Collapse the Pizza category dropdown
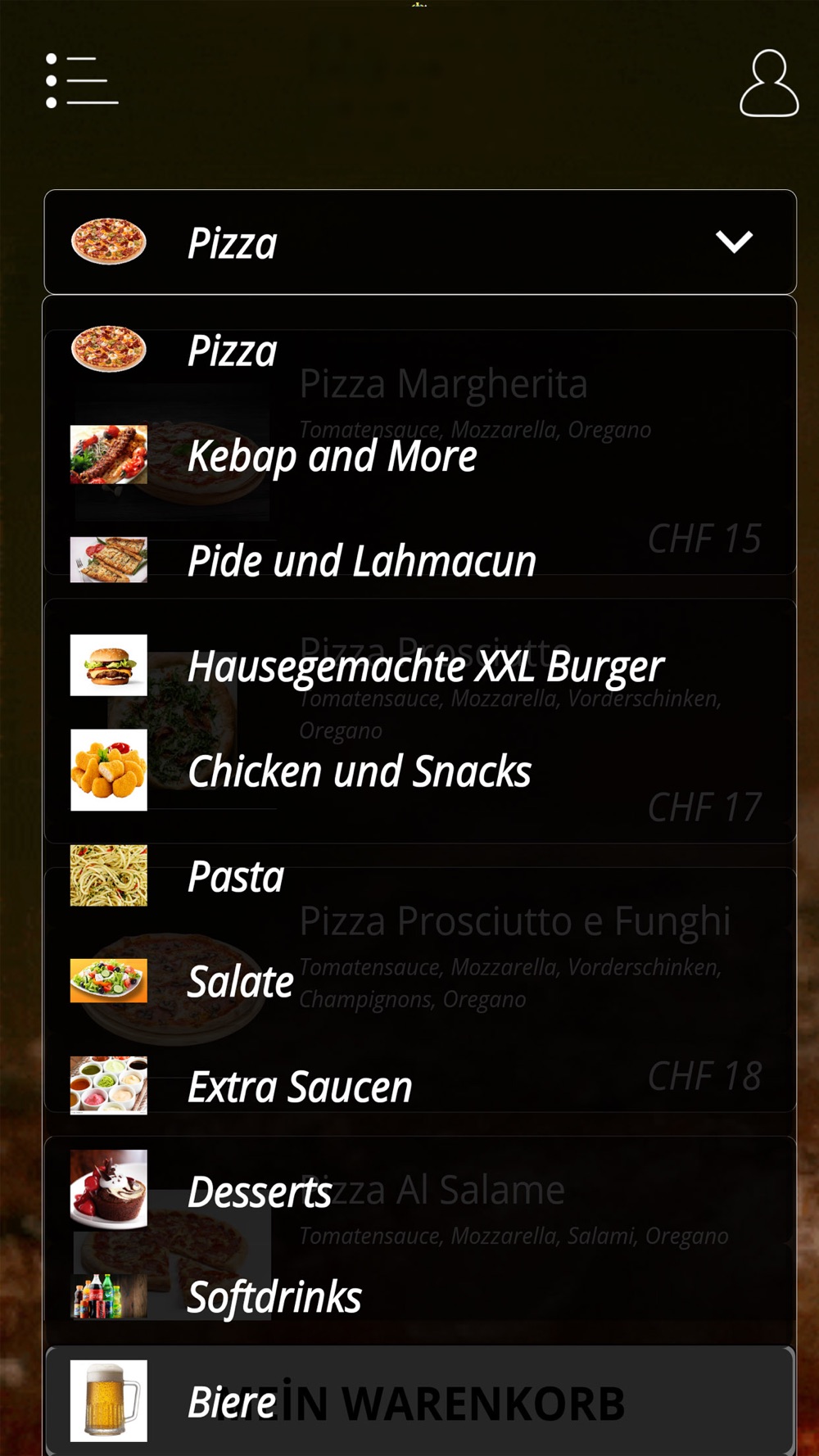This screenshot has width=819, height=1456. click(420, 242)
